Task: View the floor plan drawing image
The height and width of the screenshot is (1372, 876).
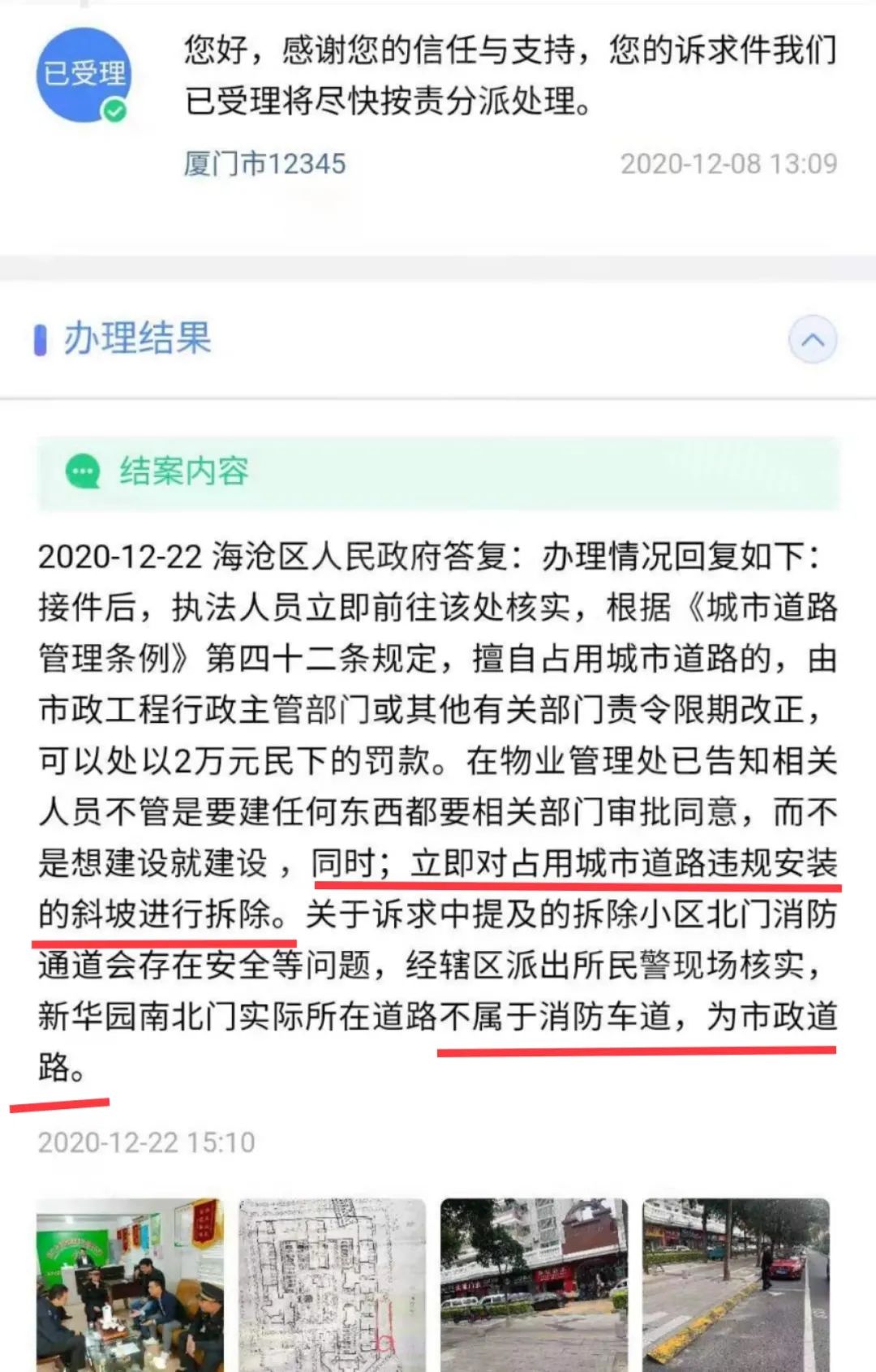Action: tap(332, 1284)
